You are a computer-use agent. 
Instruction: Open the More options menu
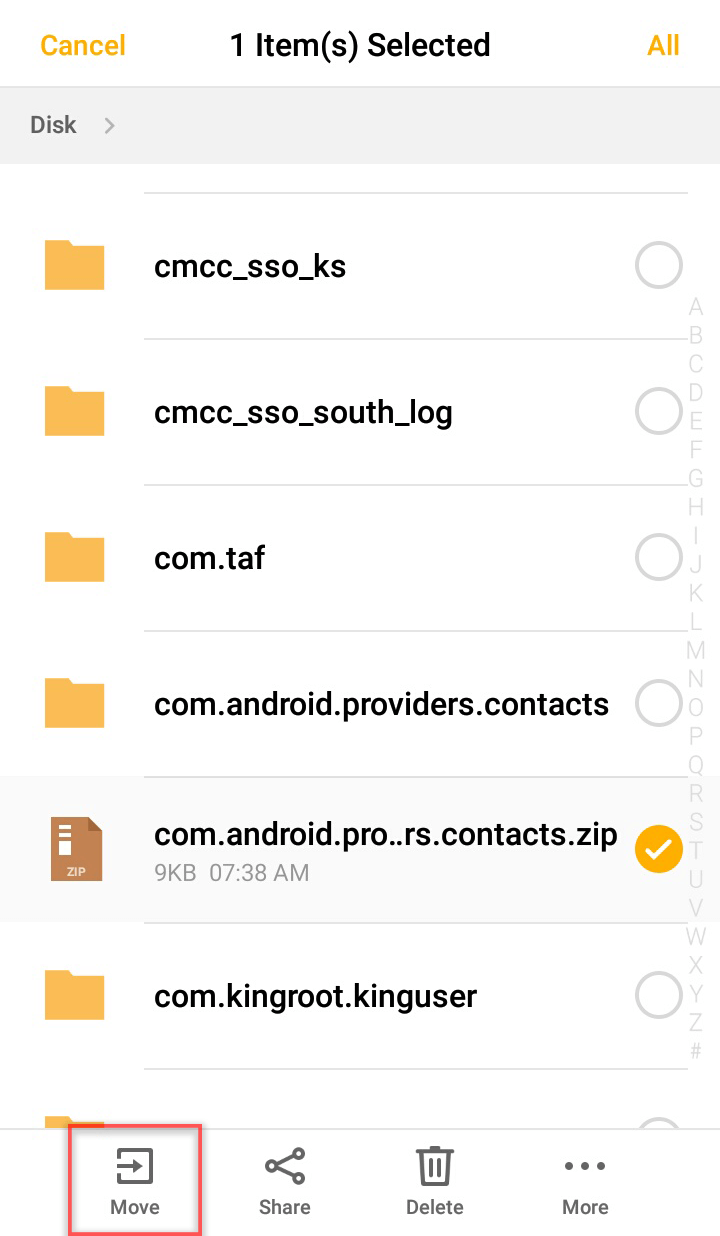[585, 1181]
